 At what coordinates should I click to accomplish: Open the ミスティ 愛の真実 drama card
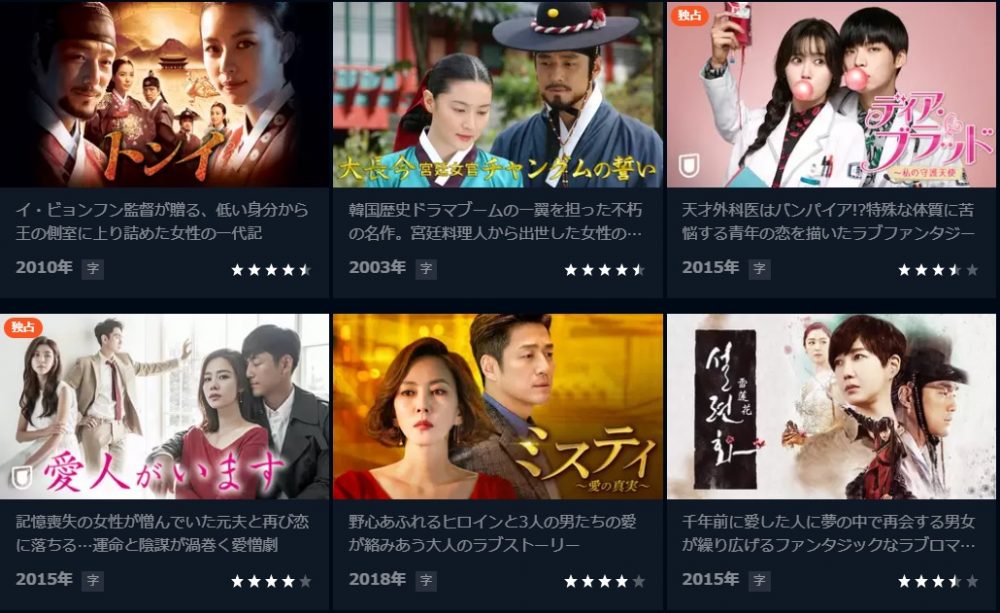[x=497, y=407]
